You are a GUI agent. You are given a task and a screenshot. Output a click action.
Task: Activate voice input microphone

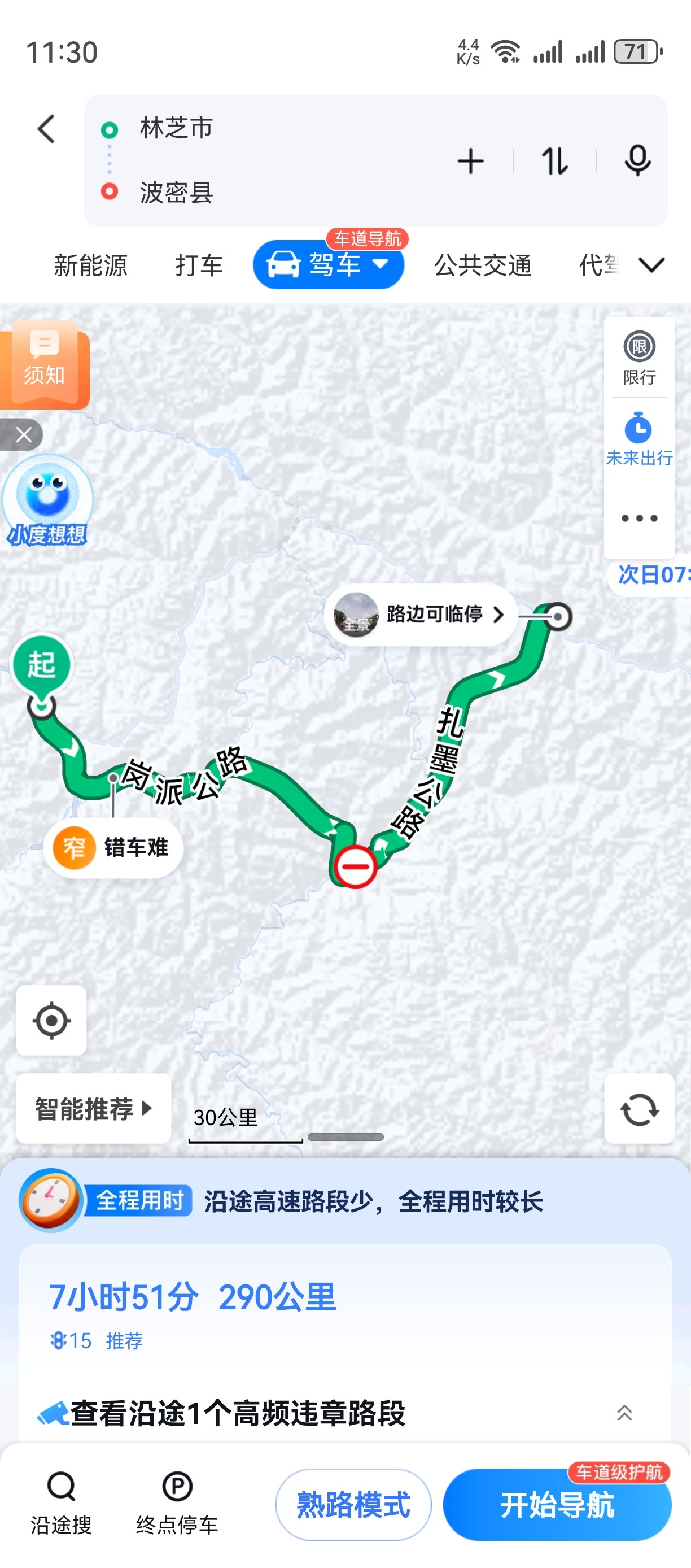pos(637,162)
